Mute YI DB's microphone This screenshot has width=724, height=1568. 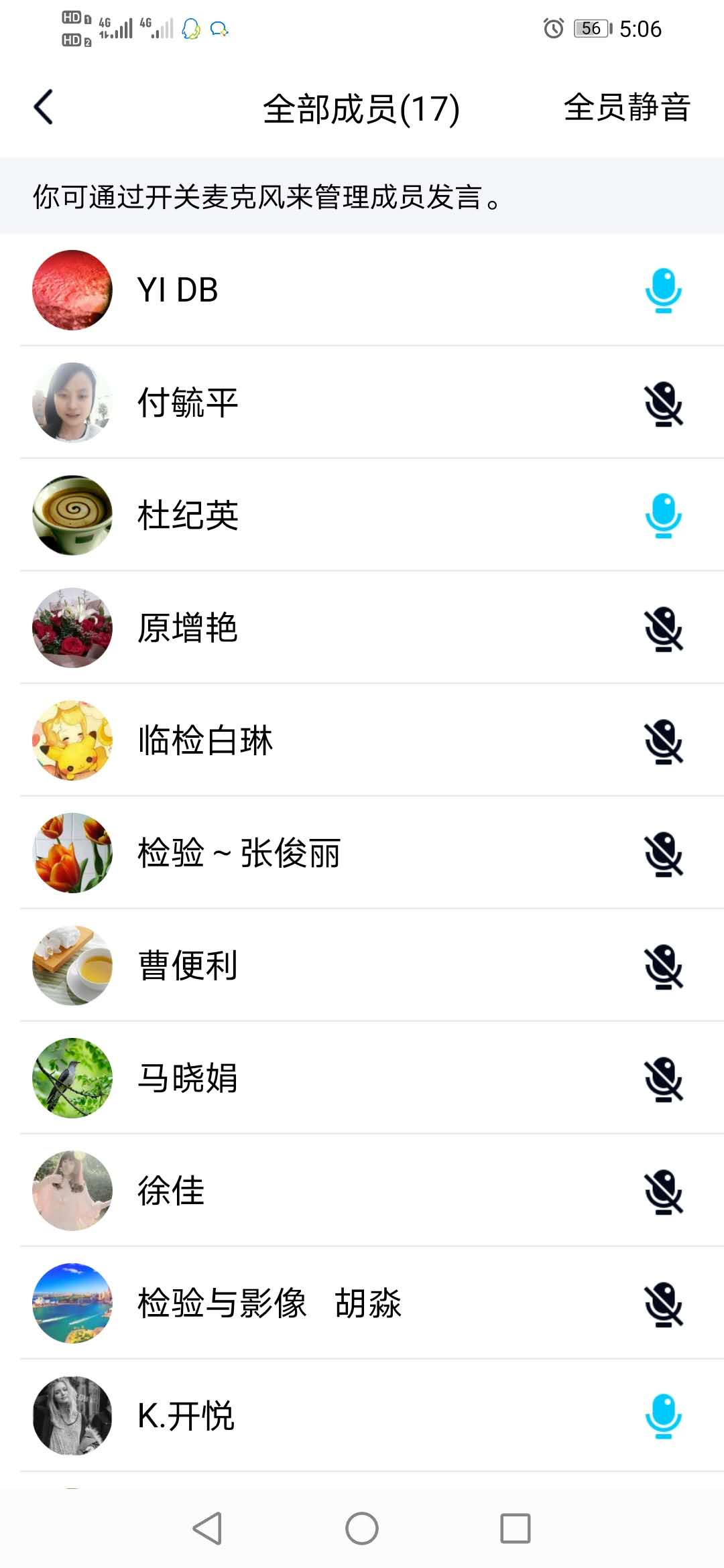pos(663,290)
